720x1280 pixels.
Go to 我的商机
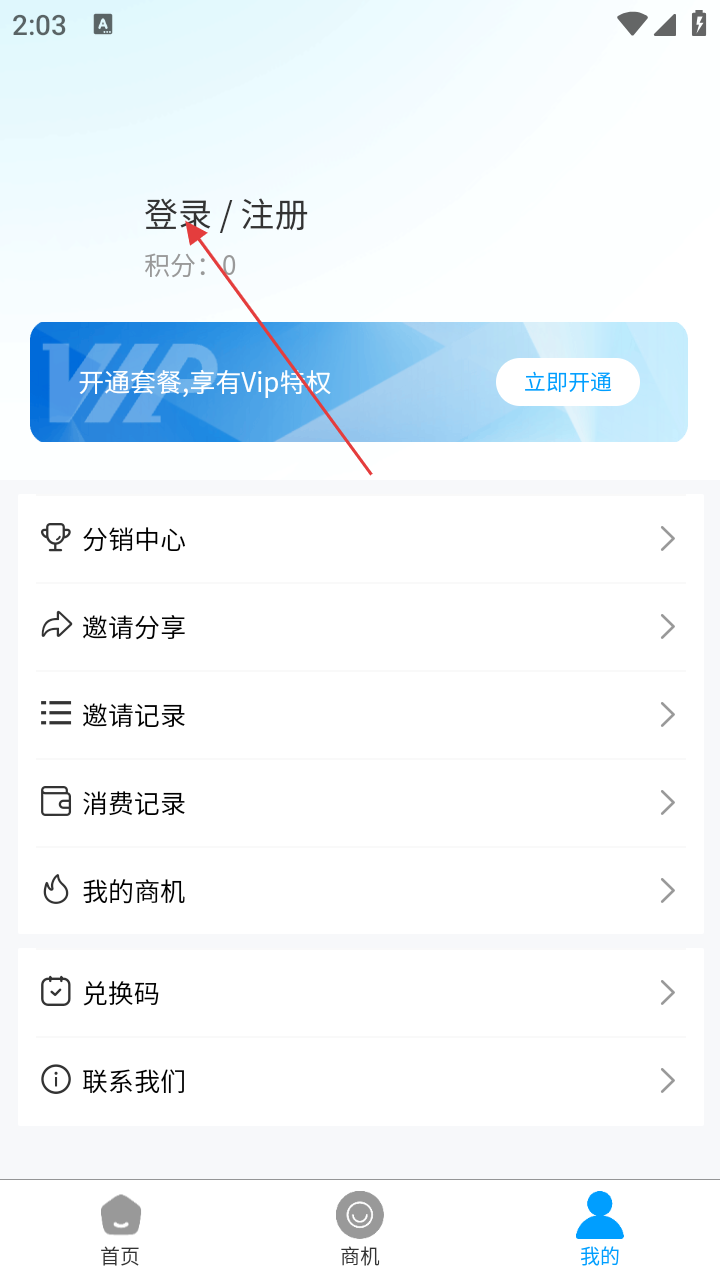point(360,891)
